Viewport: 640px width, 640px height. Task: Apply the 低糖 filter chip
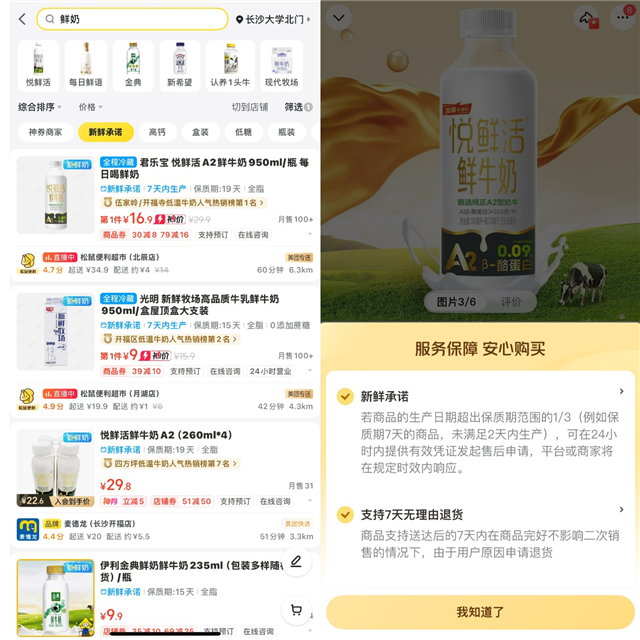pos(243,131)
